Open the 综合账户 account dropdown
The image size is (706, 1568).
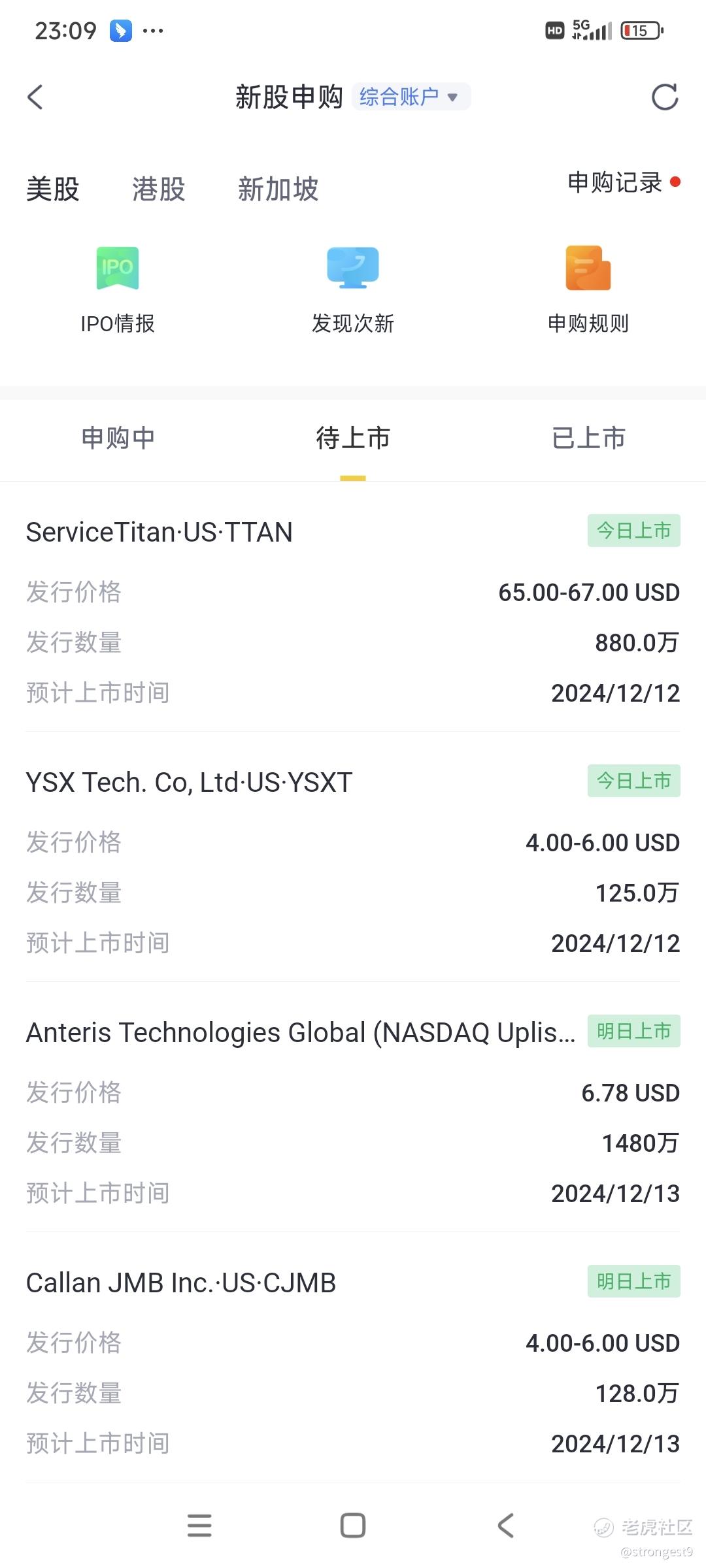click(411, 97)
